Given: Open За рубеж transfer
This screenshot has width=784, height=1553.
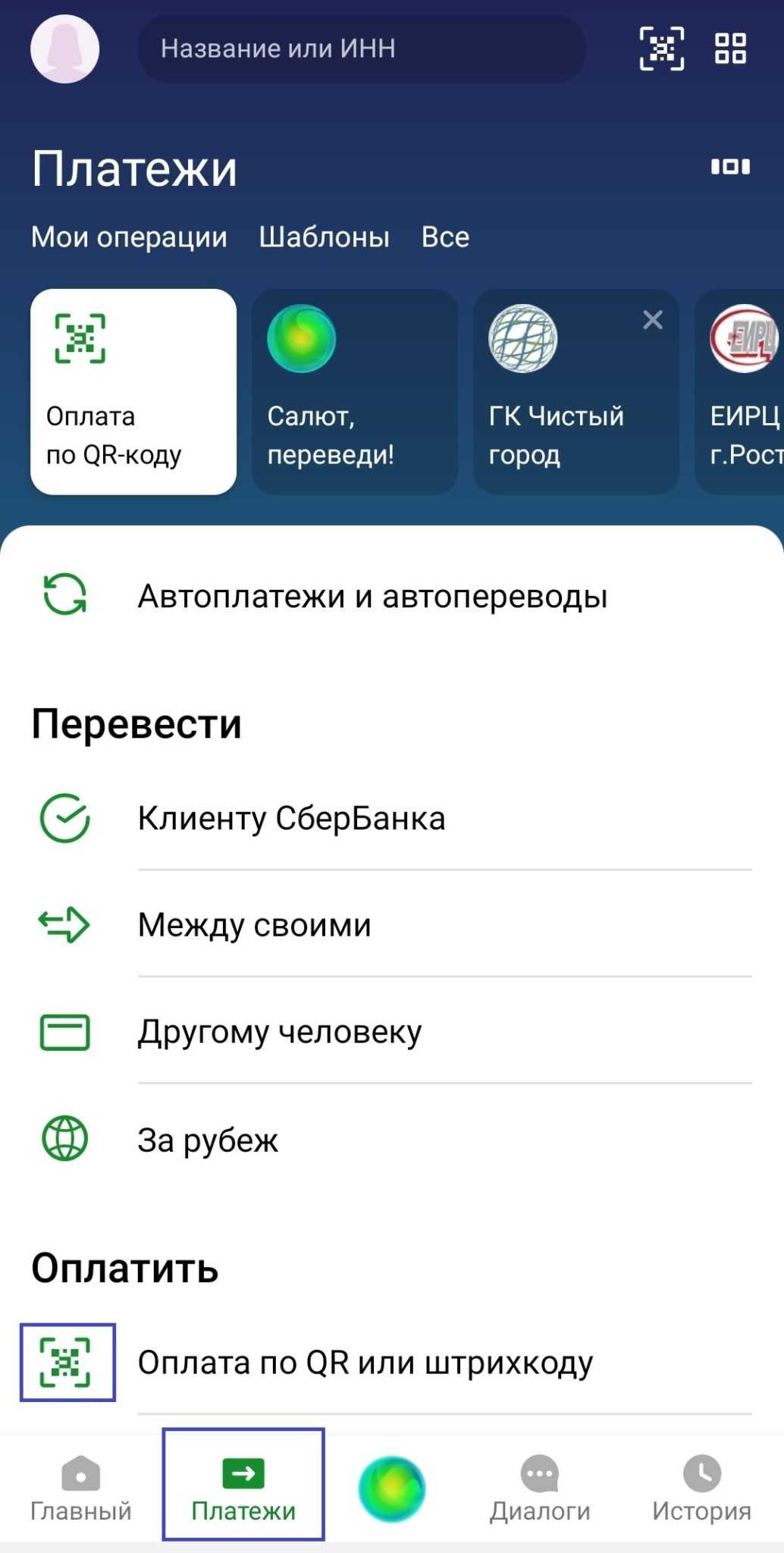Looking at the screenshot, I should (208, 1140).
